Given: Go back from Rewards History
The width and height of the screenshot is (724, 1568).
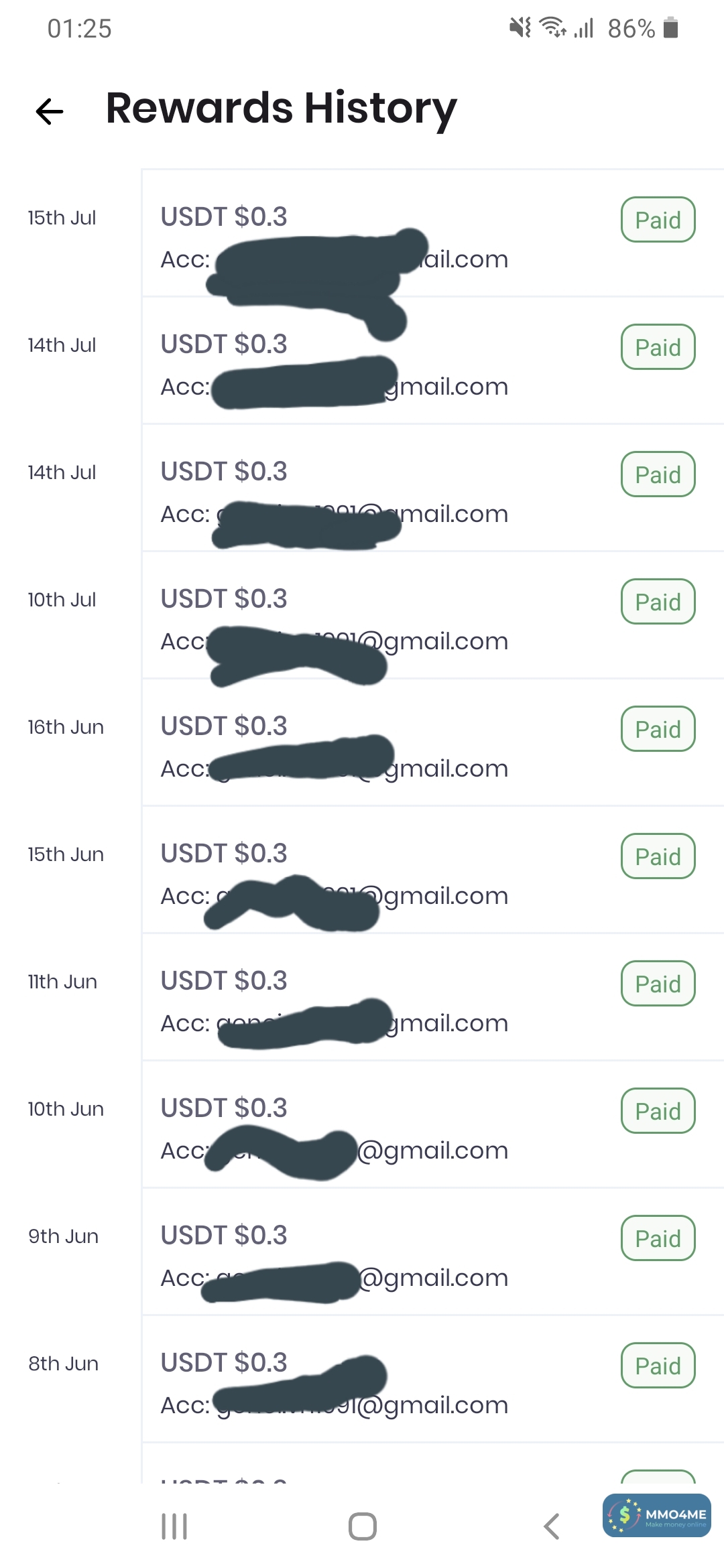Looking at the screenshot, I should [x=50, y=111].
